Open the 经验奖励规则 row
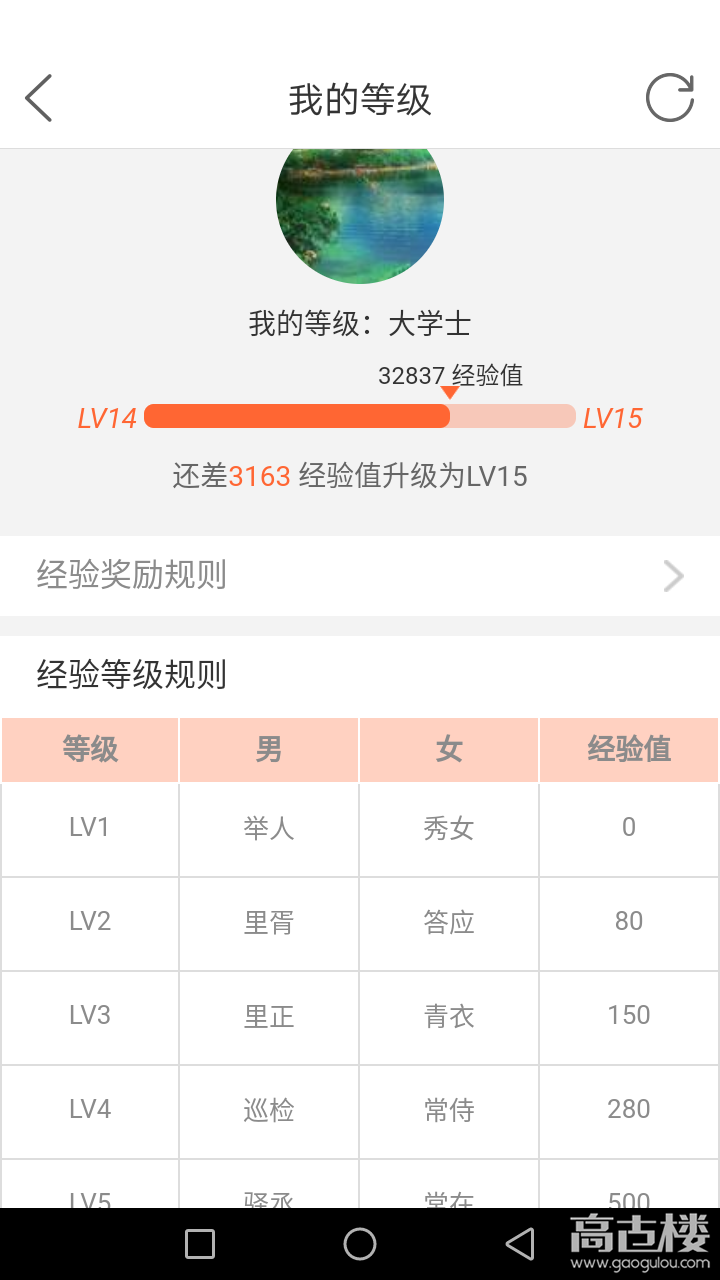Image resolution: width=720 pixels, height=1280 pixels. [x=360, y=575]
